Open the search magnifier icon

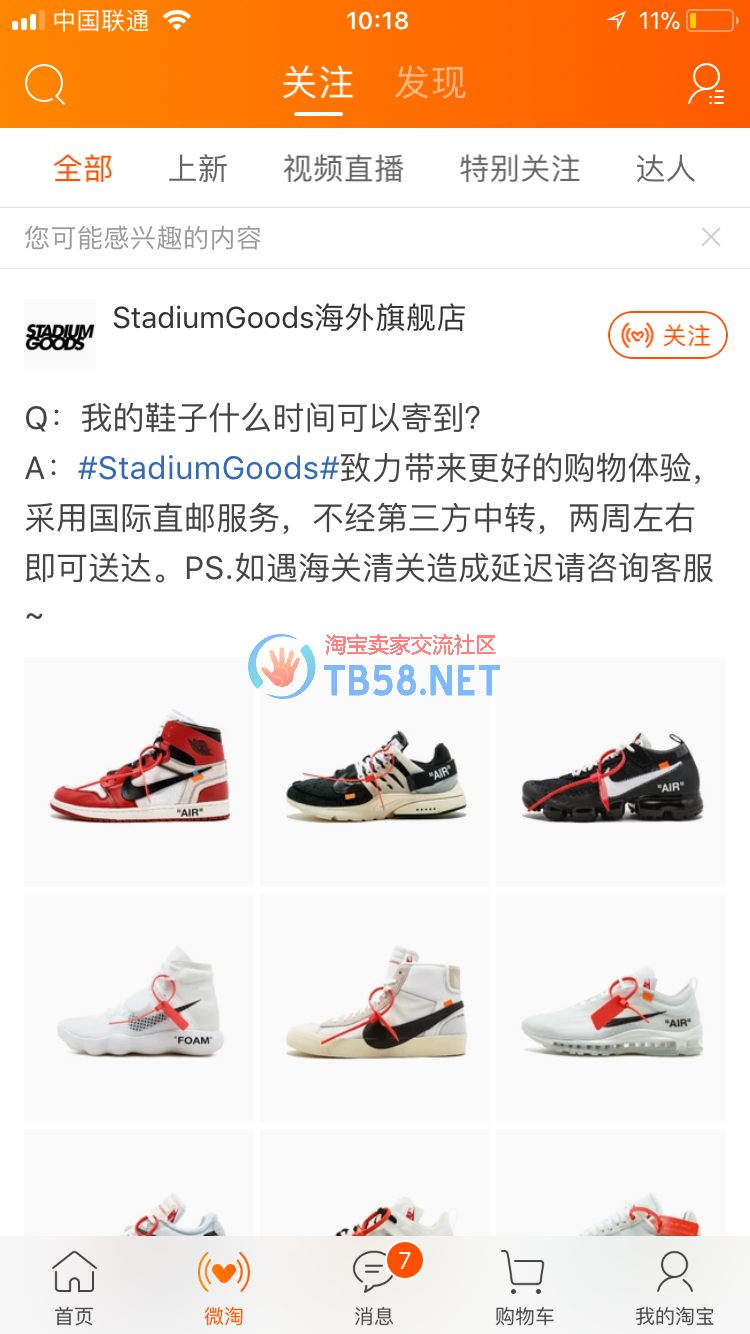click(x=45, y=85)
